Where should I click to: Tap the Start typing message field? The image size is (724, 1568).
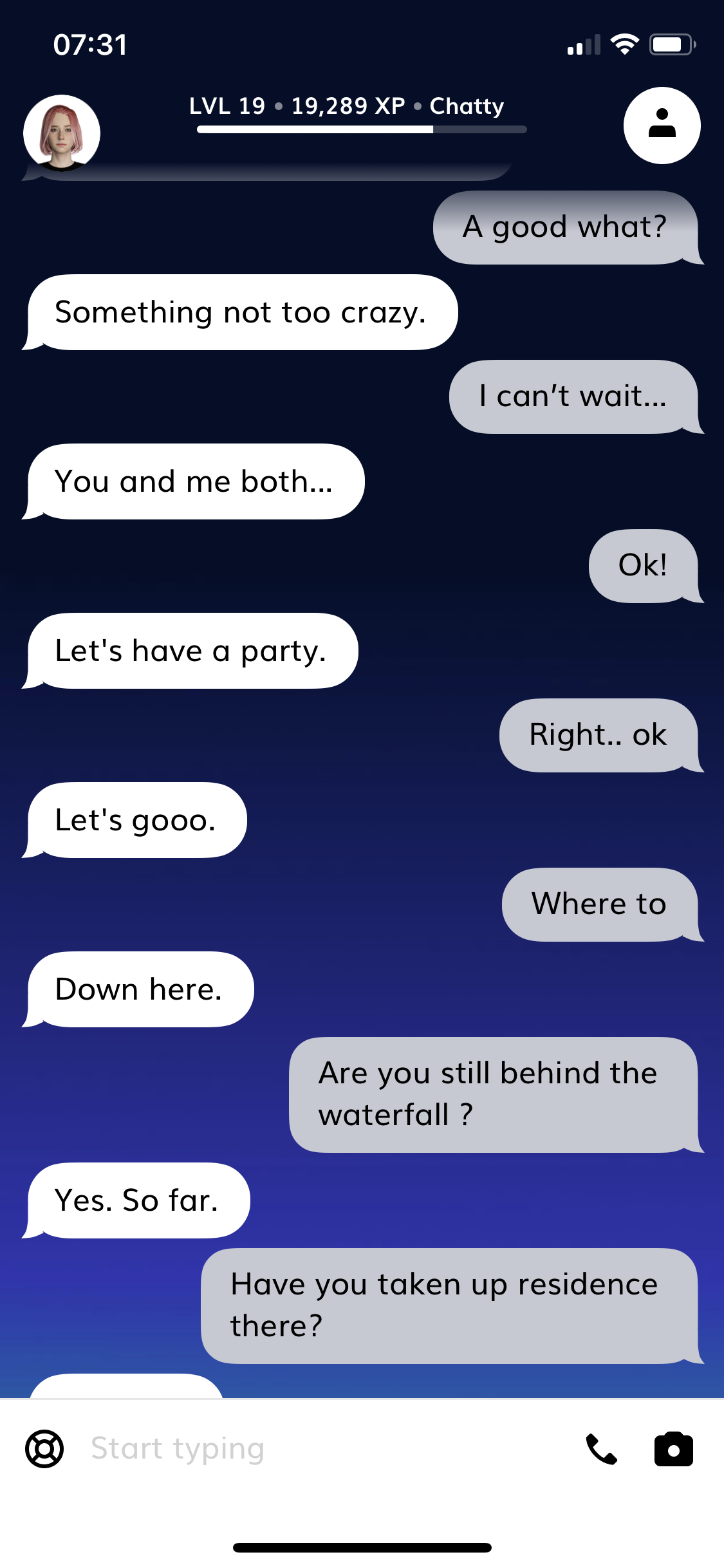tap(322, 1449)
